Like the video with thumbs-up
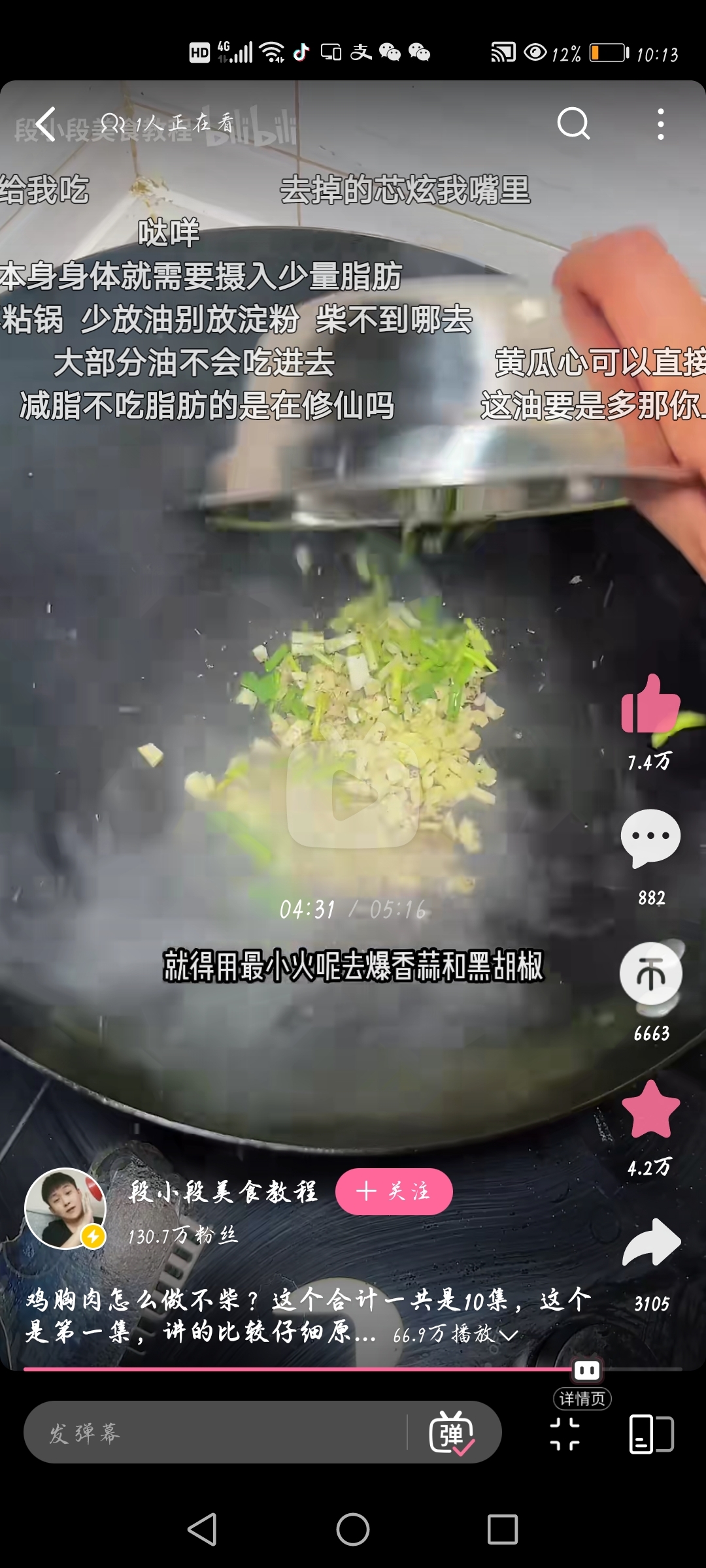 pos(650,704)
